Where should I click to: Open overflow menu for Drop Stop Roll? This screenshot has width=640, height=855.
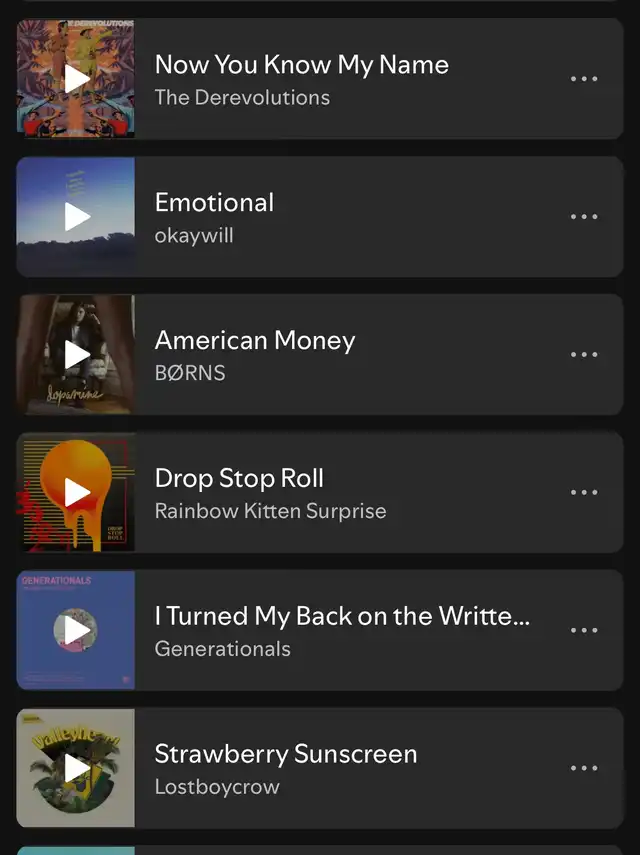coord(584,493)
